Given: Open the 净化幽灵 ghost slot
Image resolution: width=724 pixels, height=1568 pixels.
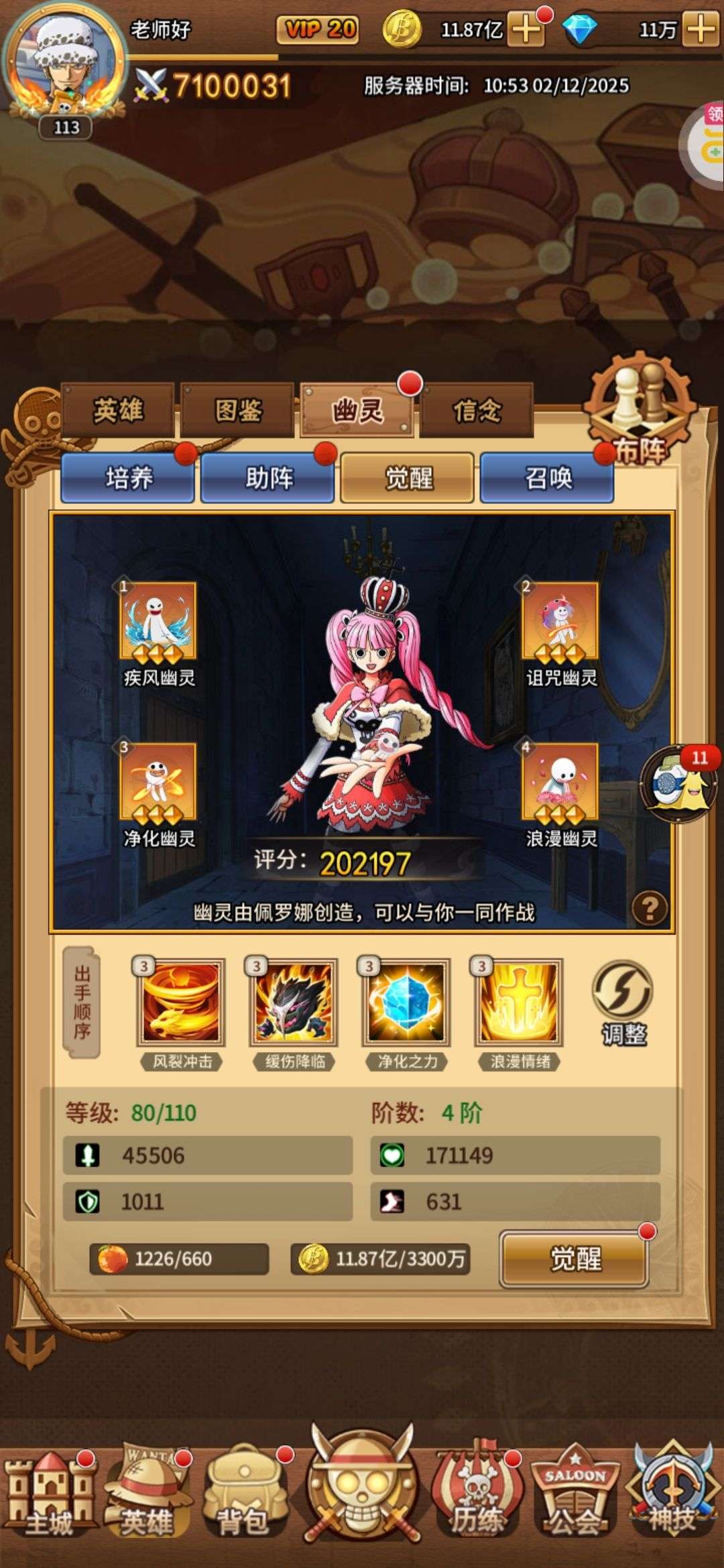Looking at the screenshot, I should pyautogui.click(x=158, y=794).
